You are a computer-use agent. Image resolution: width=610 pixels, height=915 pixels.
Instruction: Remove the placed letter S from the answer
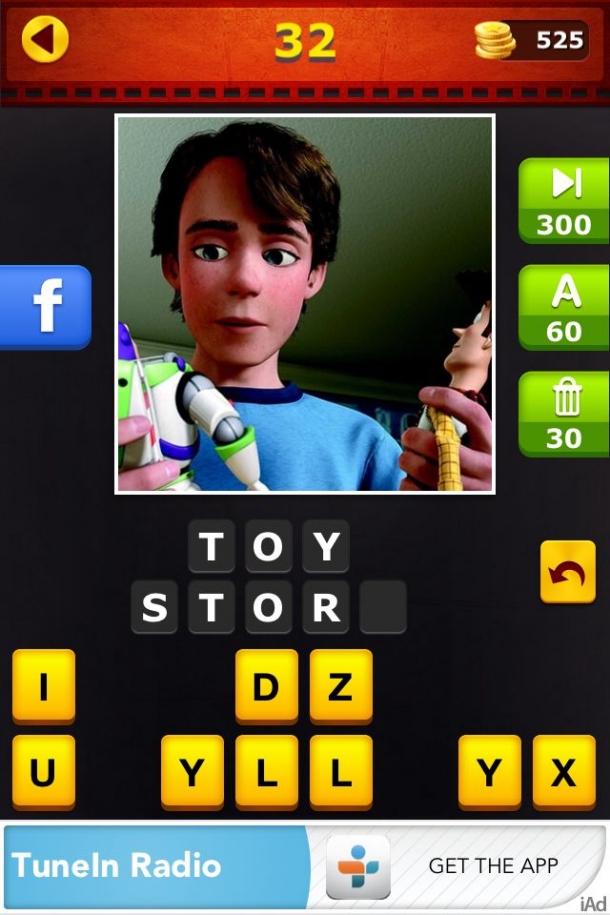click(x=155, y=607)
